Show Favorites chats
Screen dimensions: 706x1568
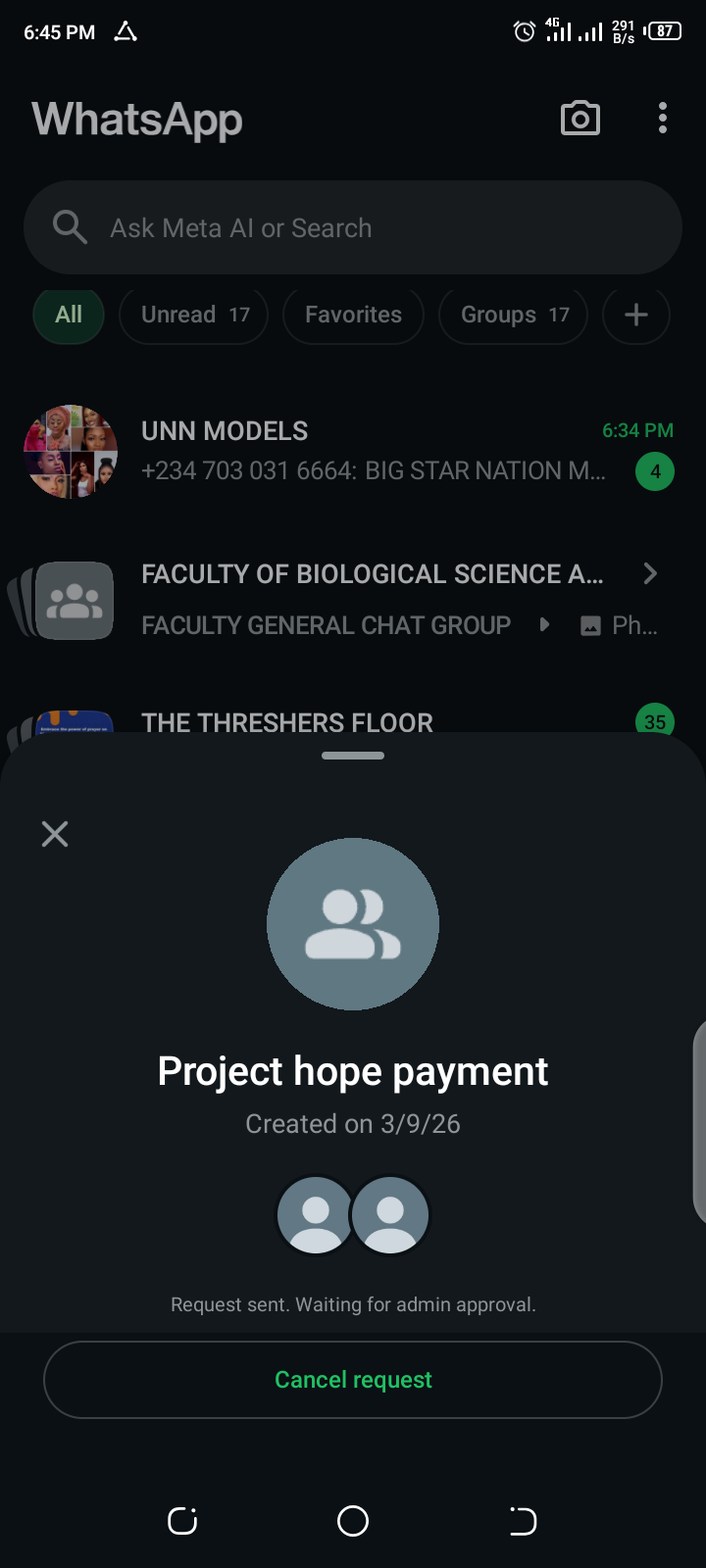coord(353,315)
